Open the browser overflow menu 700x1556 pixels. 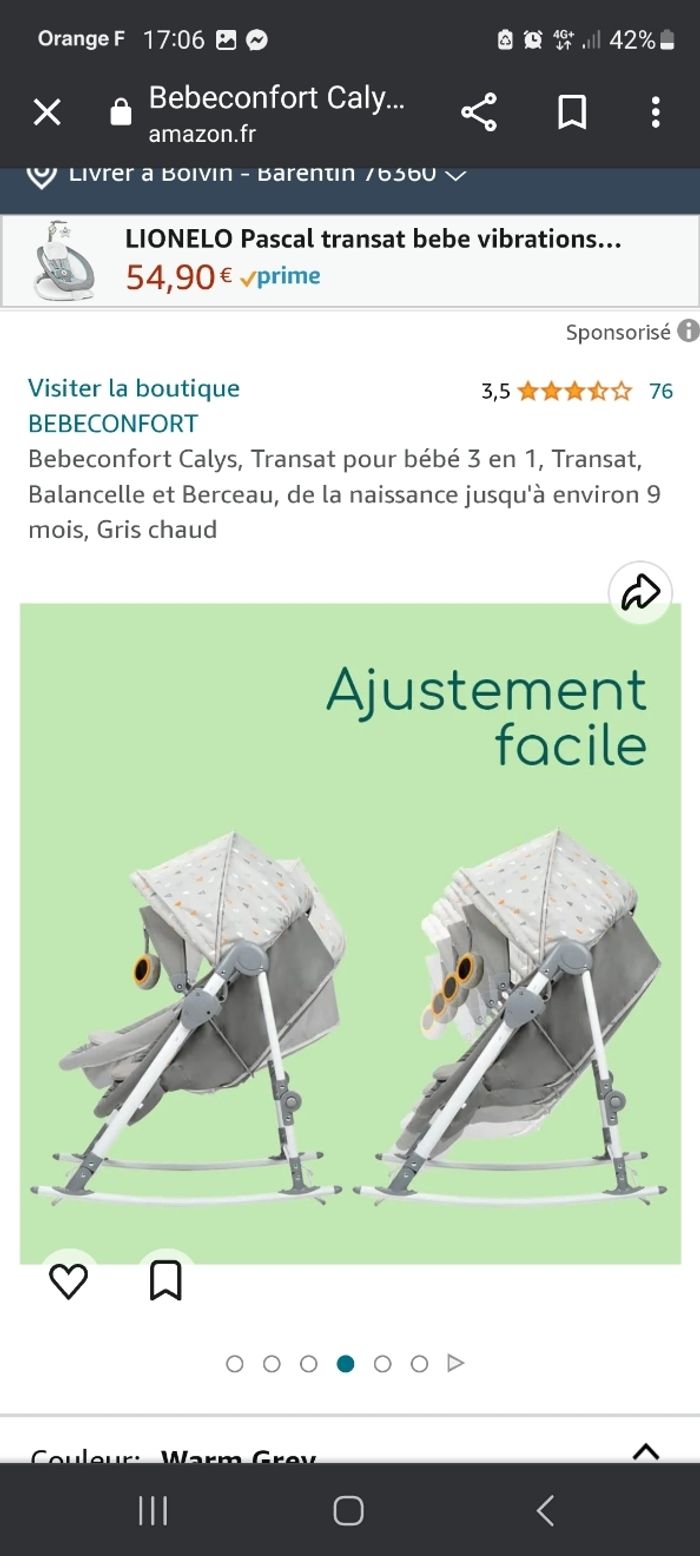656,113
